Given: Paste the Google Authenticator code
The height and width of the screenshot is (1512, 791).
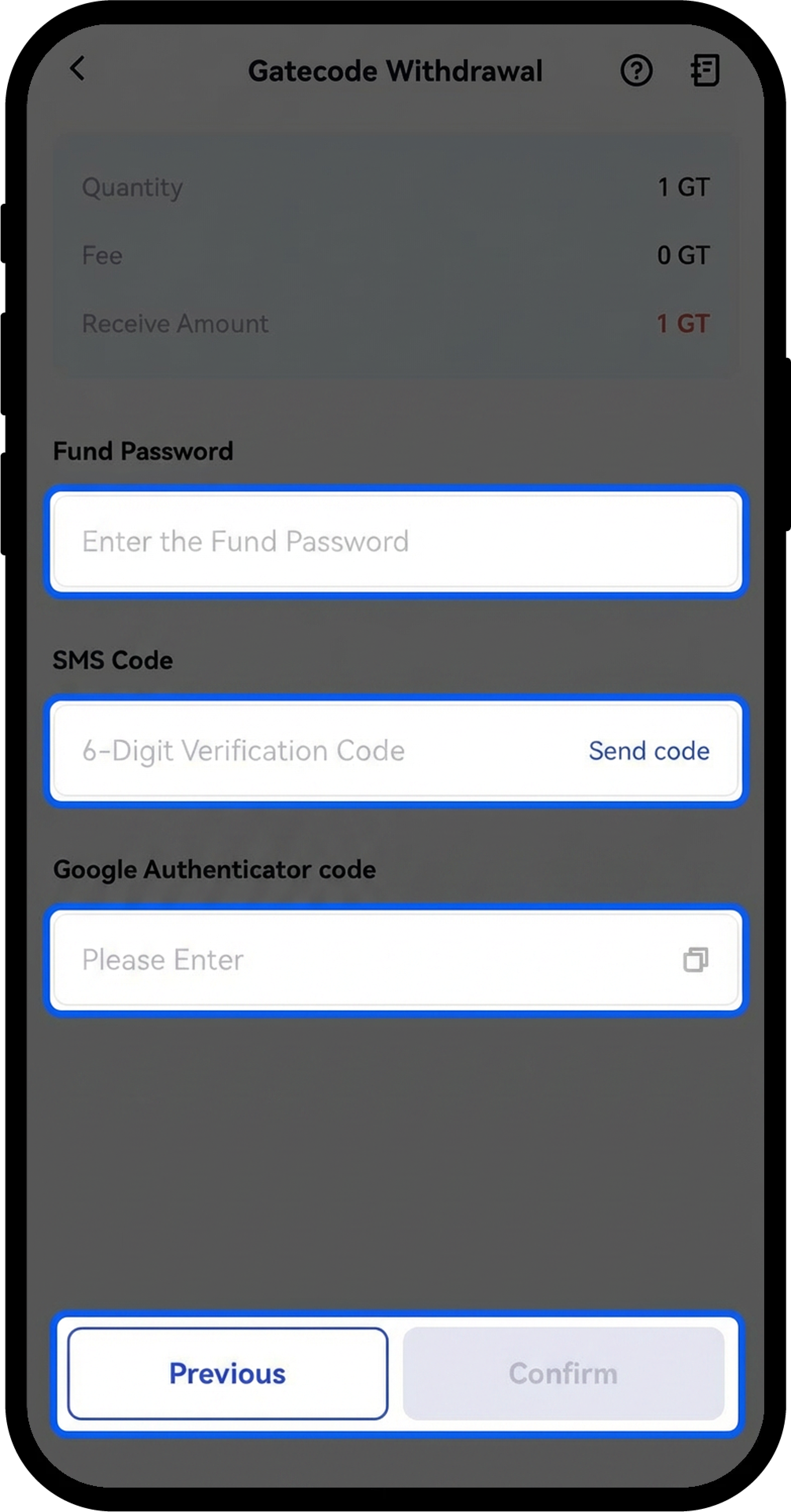Looking at the screenshot, I should (x=695, y=960).
